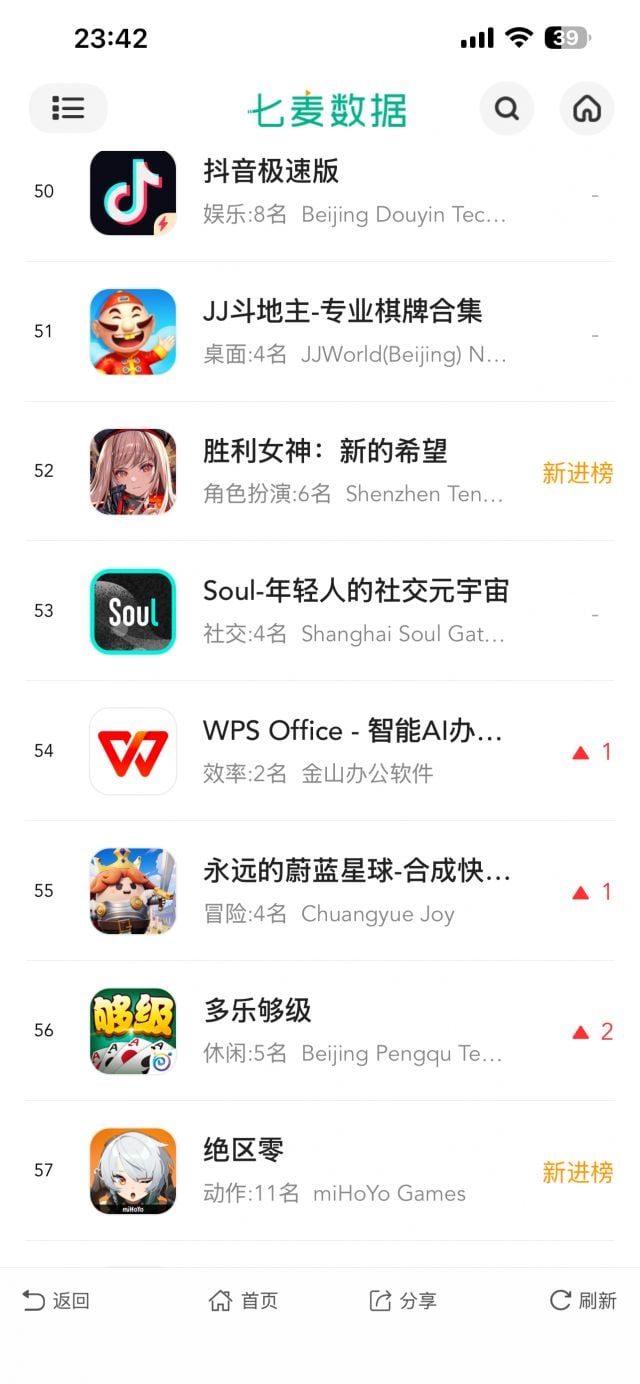Refresh the page with 刷新
The width and height of the screenshot is (640, 1384).
(x=583, y=1300)
